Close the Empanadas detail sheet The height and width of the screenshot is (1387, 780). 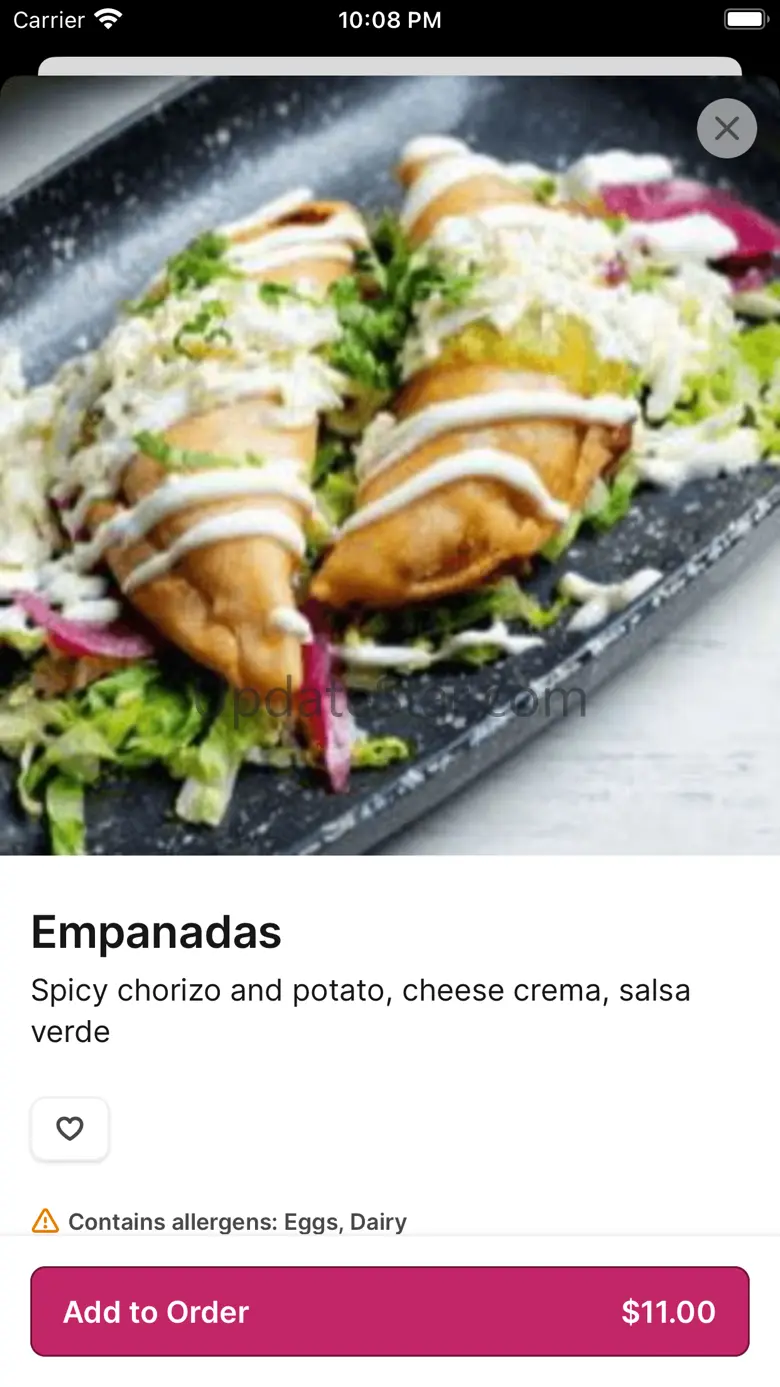pyautogui.click(x=726, y=128)
